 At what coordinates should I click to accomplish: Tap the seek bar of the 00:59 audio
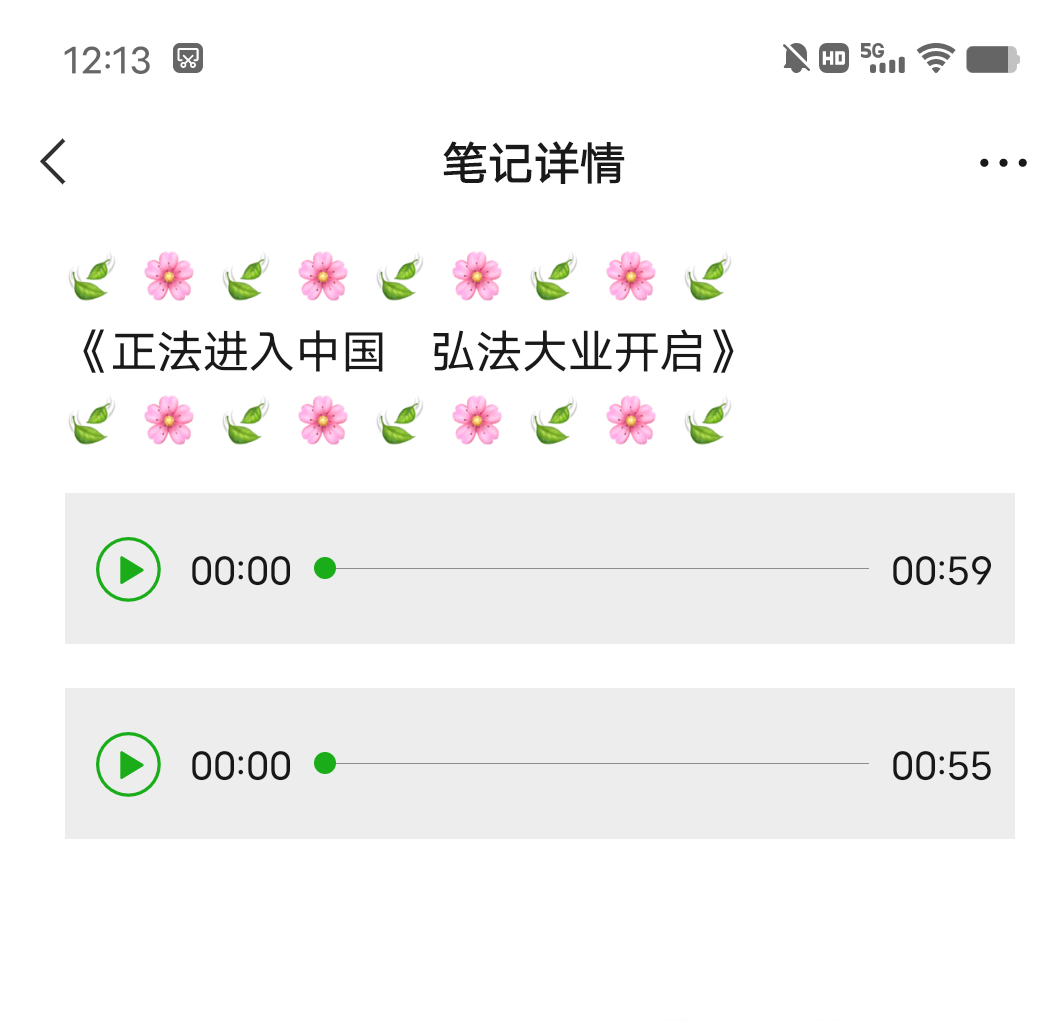click(x=595, y=569)
